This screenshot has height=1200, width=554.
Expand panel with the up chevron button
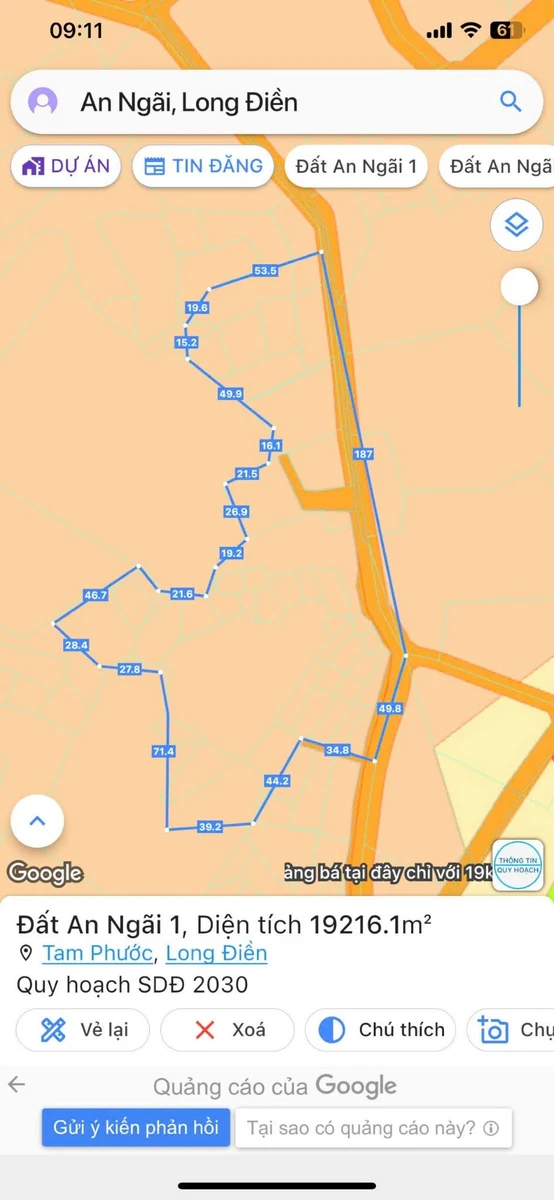(x=38, y=821)
